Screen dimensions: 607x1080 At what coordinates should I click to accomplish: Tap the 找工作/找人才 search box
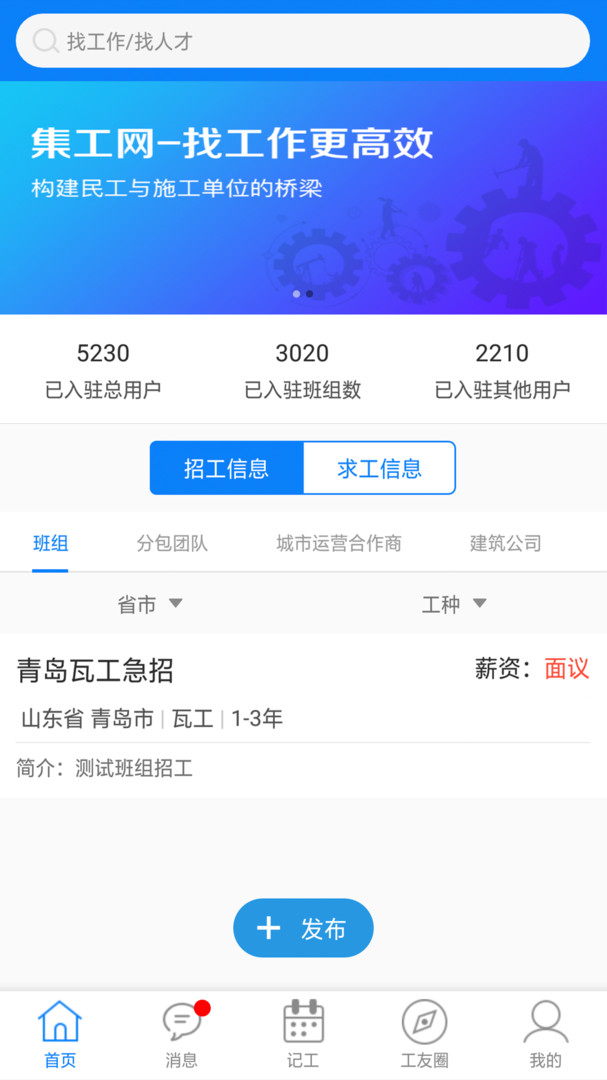pos(302,41)
